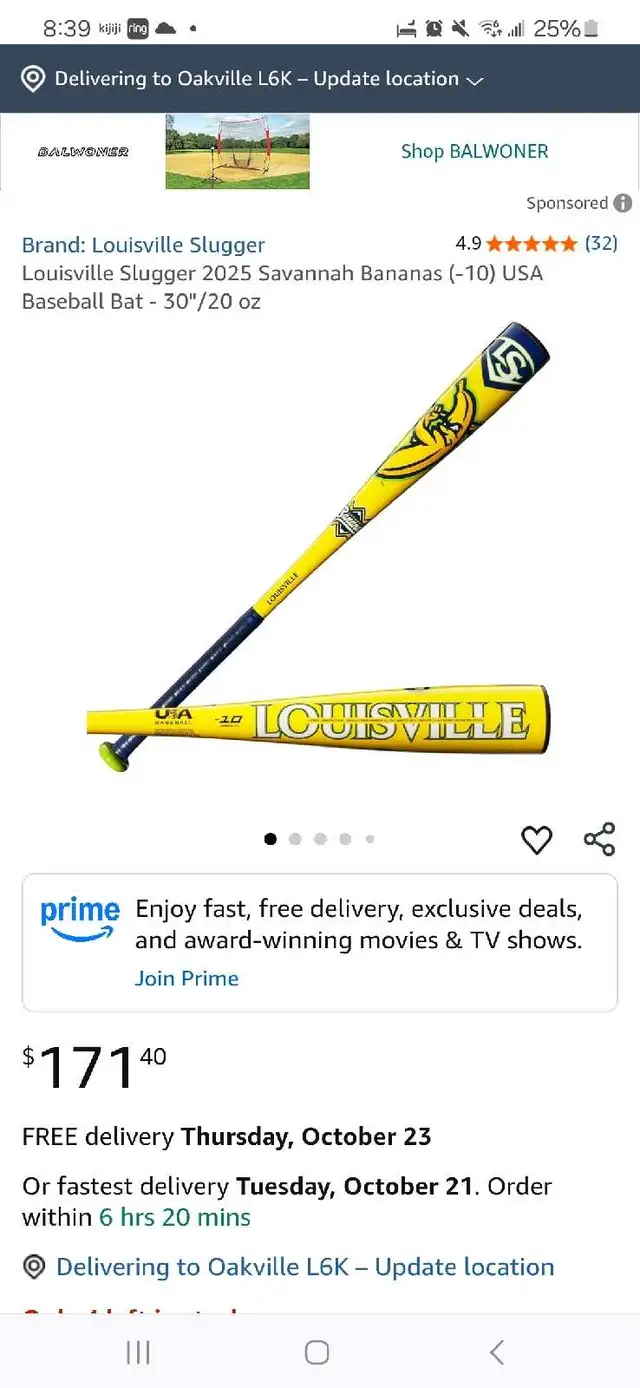View the 32 customer ratings
This screenshot has width=640, height=1388.
[600, 243]
